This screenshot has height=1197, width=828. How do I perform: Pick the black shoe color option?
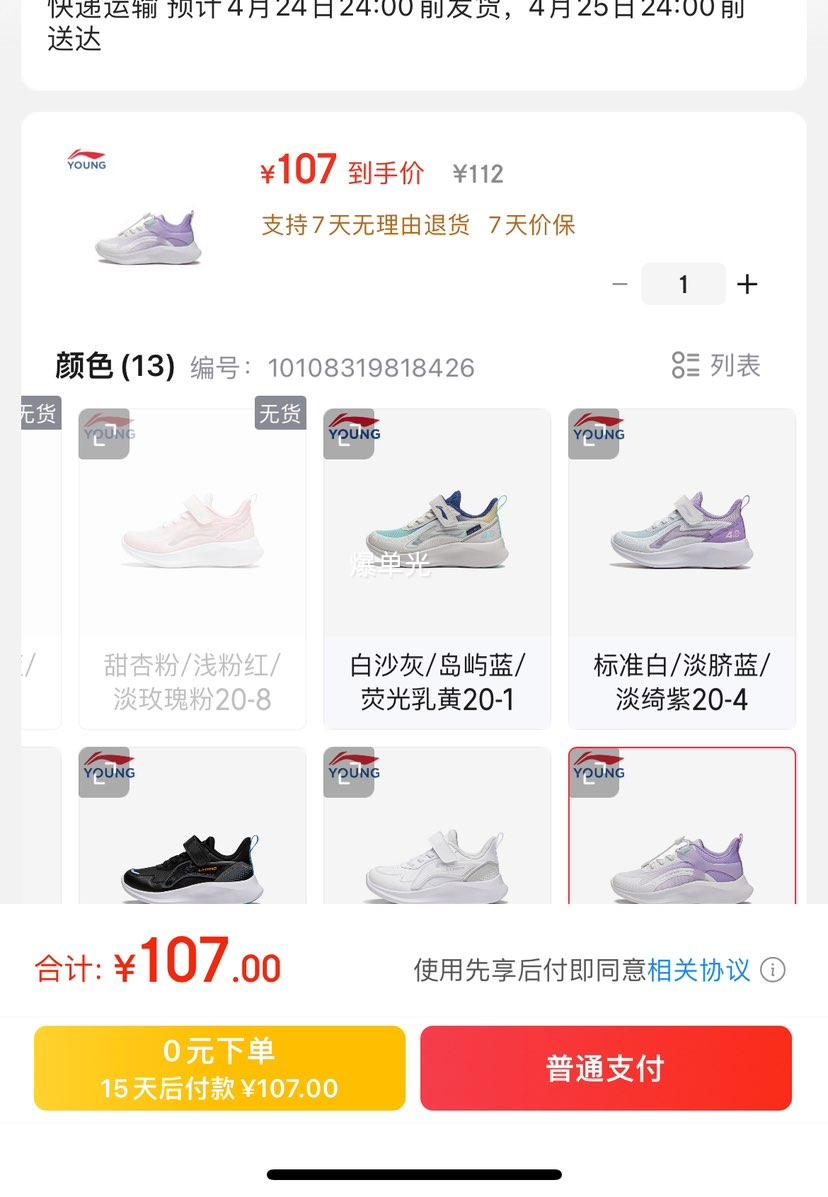(192, 830)
